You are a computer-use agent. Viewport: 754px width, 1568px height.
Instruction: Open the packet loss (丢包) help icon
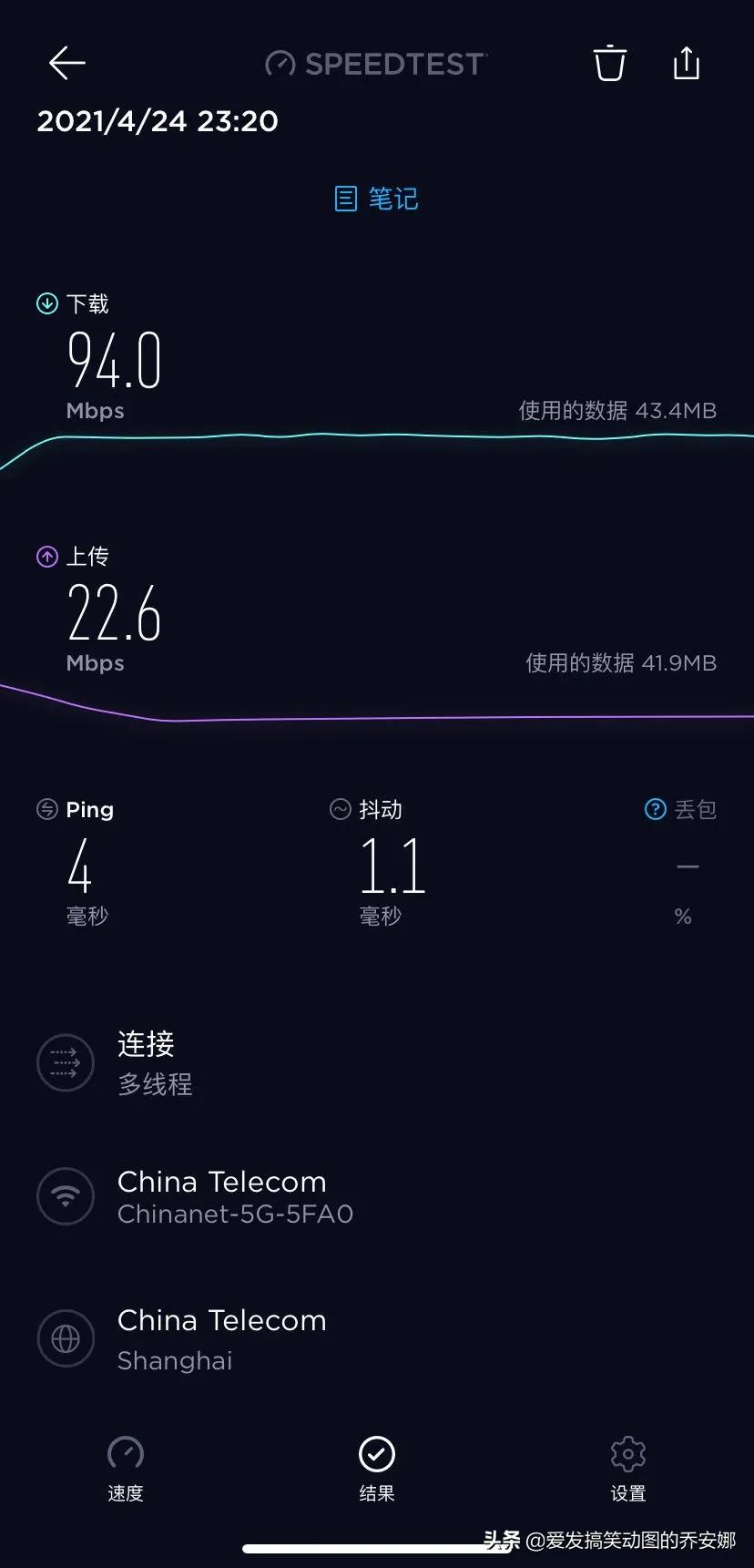[x=655, y=808]
